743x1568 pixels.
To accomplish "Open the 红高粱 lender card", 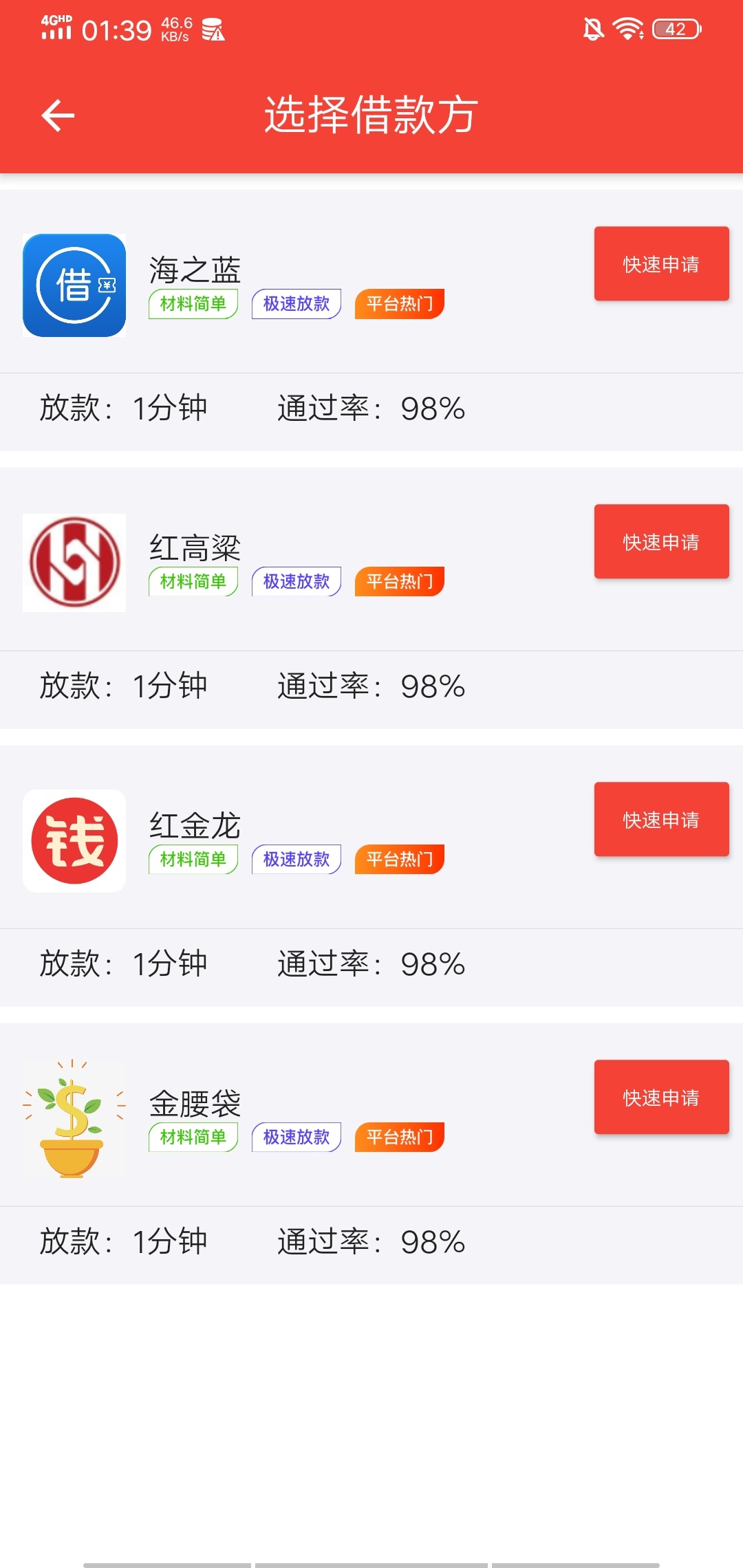I will (371, 598).
